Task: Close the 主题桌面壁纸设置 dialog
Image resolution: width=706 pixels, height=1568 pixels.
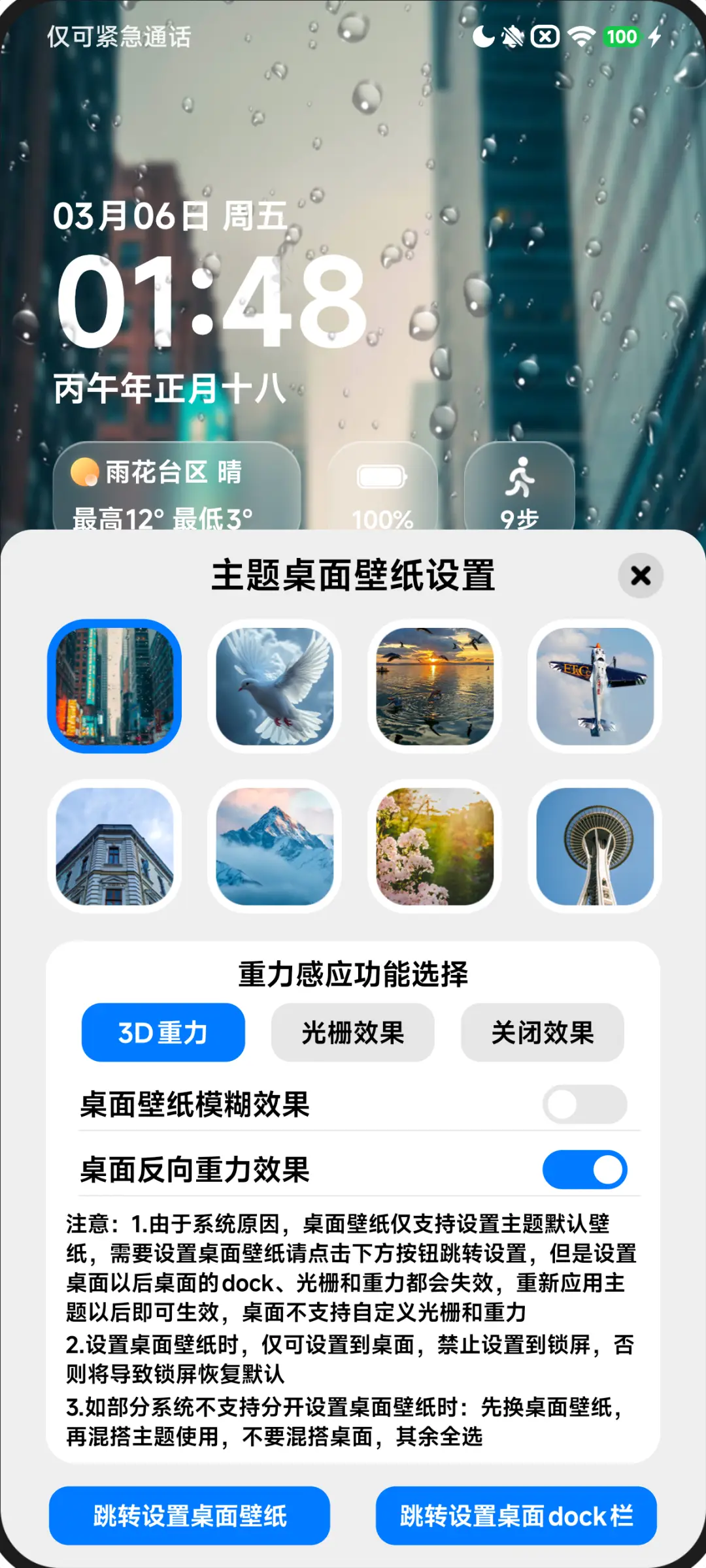Action: pyautogui.click(x=641, y=576)
